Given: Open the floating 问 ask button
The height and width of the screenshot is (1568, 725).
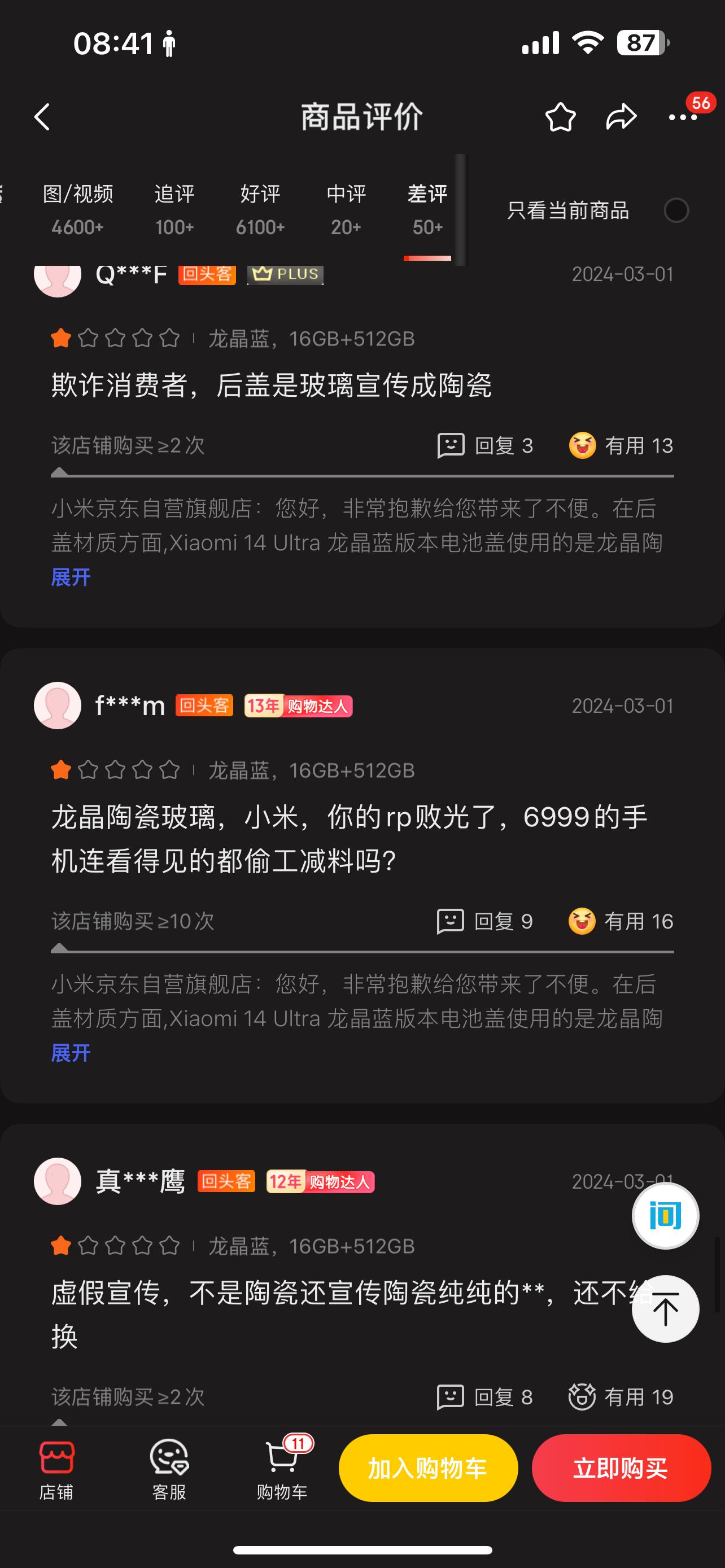Looking at the screenshot, I should click(x=665, y=1216).
